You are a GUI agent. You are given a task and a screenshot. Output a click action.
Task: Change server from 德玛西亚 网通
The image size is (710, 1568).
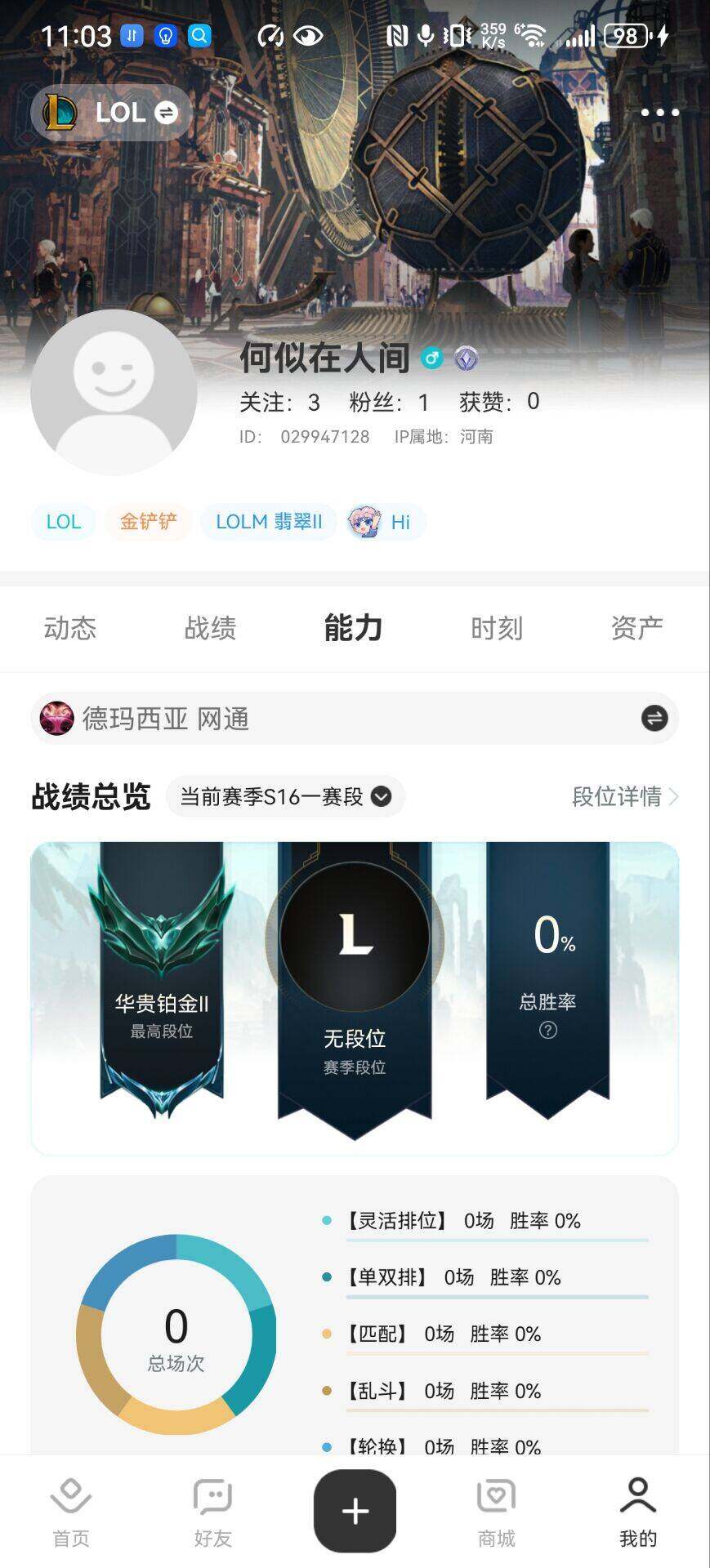tap(654, 719)
